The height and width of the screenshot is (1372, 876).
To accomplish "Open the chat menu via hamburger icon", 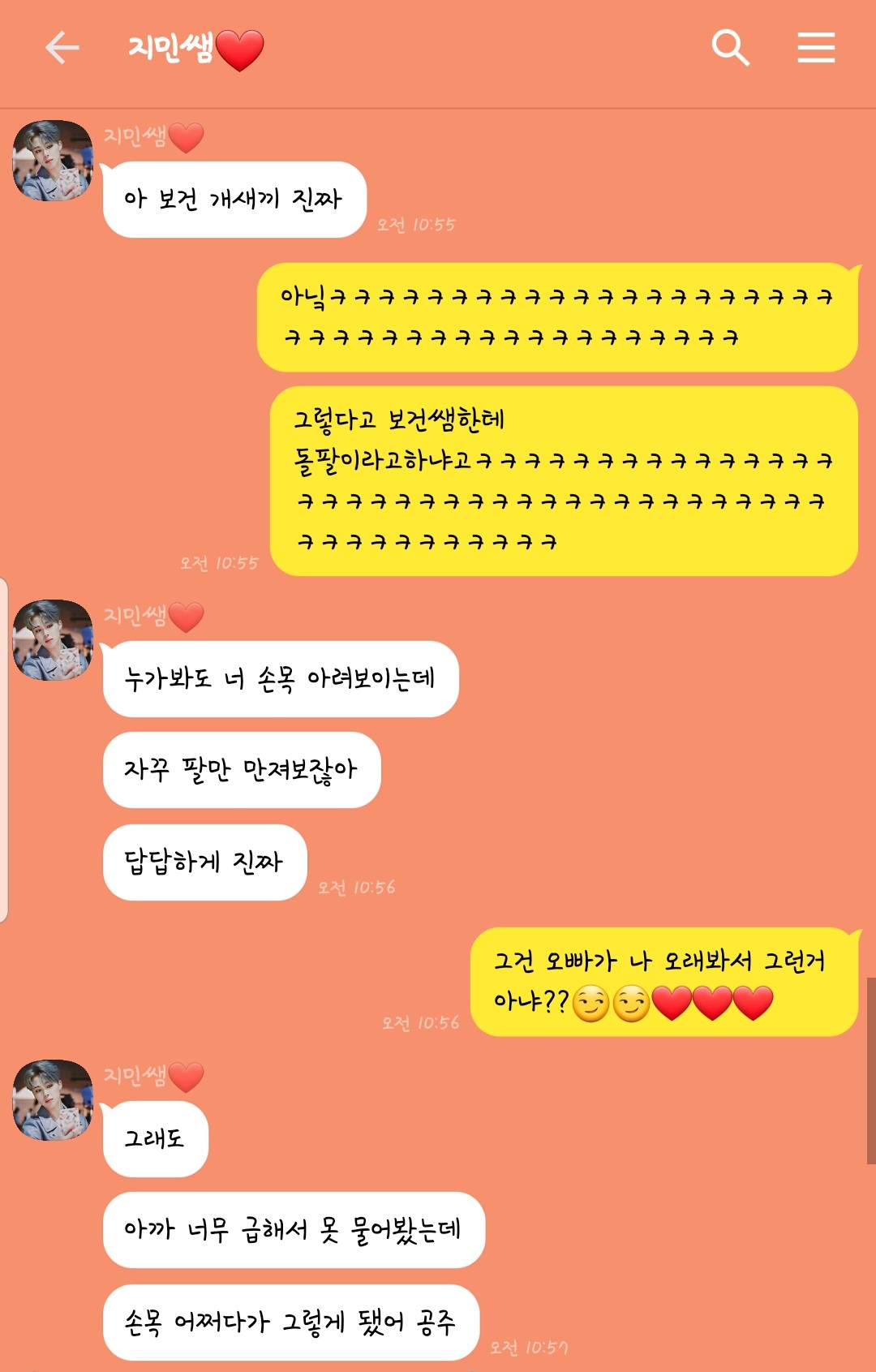I will (x=818, y=49).
